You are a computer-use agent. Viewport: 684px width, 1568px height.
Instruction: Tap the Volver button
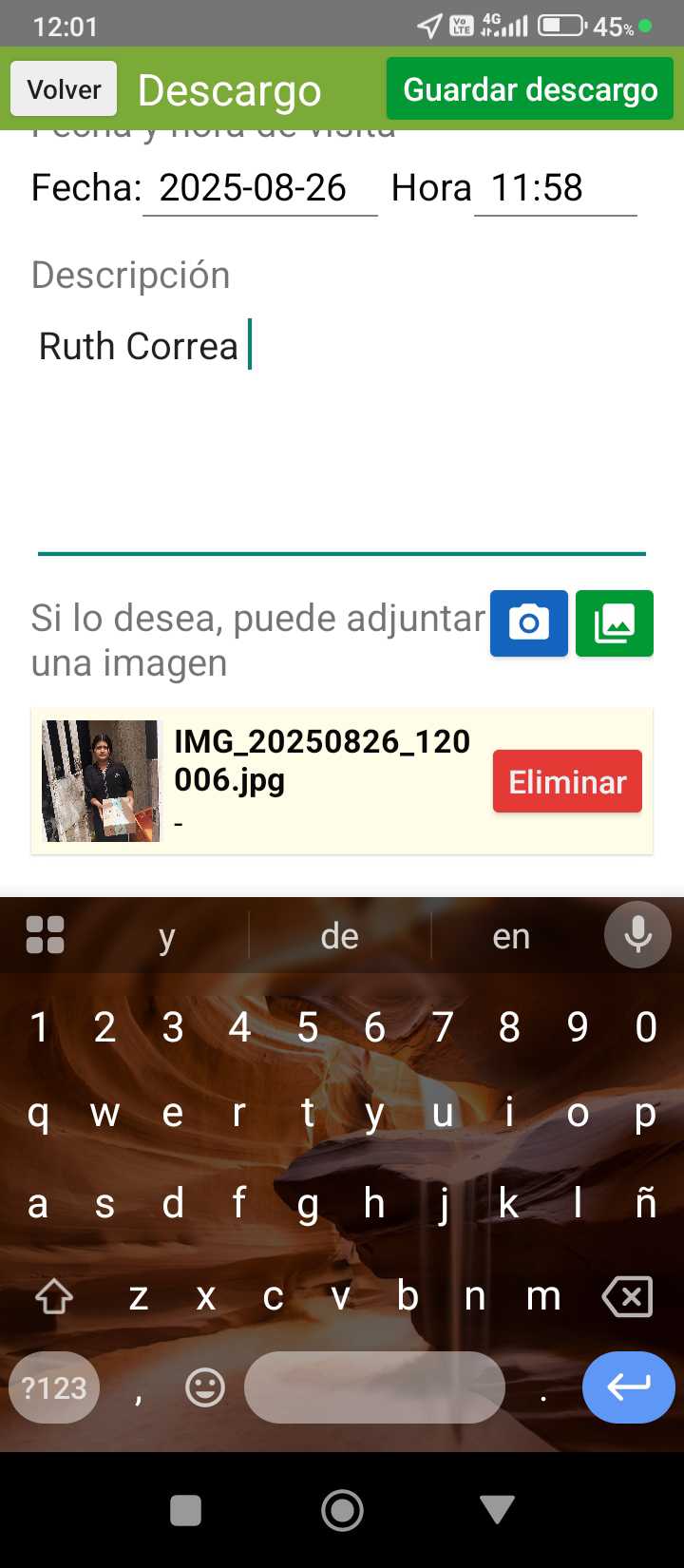[x=64, y=89]
